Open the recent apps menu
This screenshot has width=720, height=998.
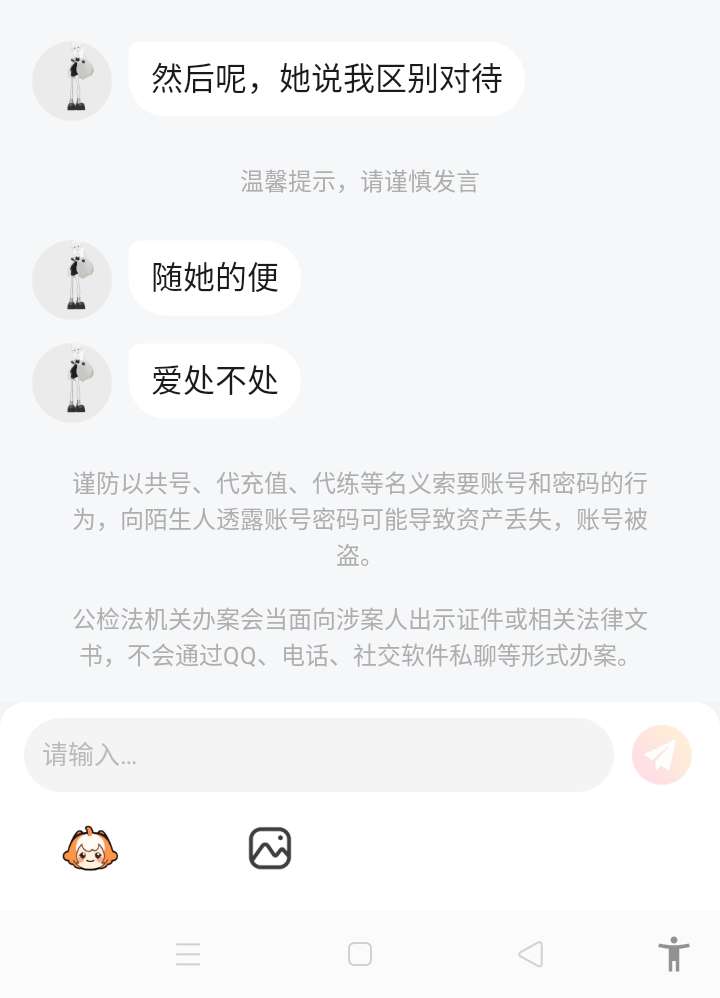(x=188, y=954)
